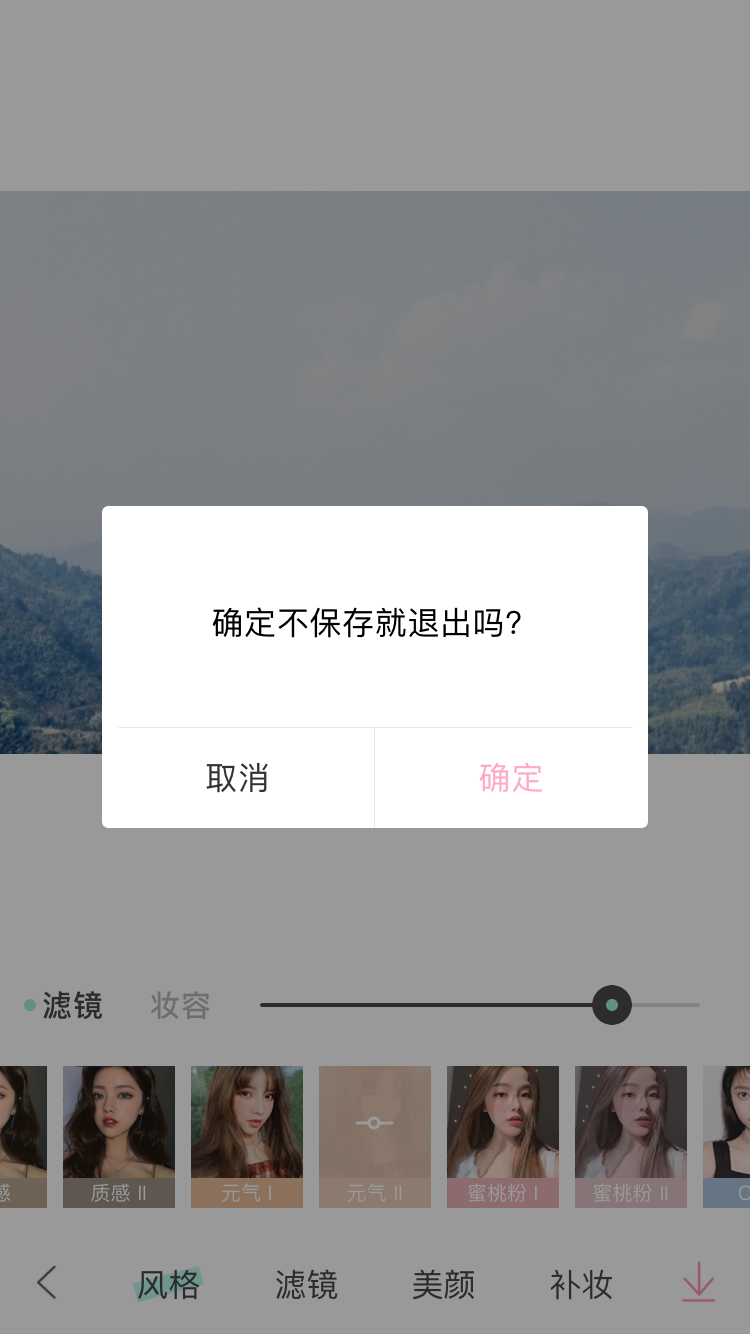Switch to the bottom 滤镜 tab
Image resolution: width=750 pixels, height=1334 pixels.
click(306, 1284)
